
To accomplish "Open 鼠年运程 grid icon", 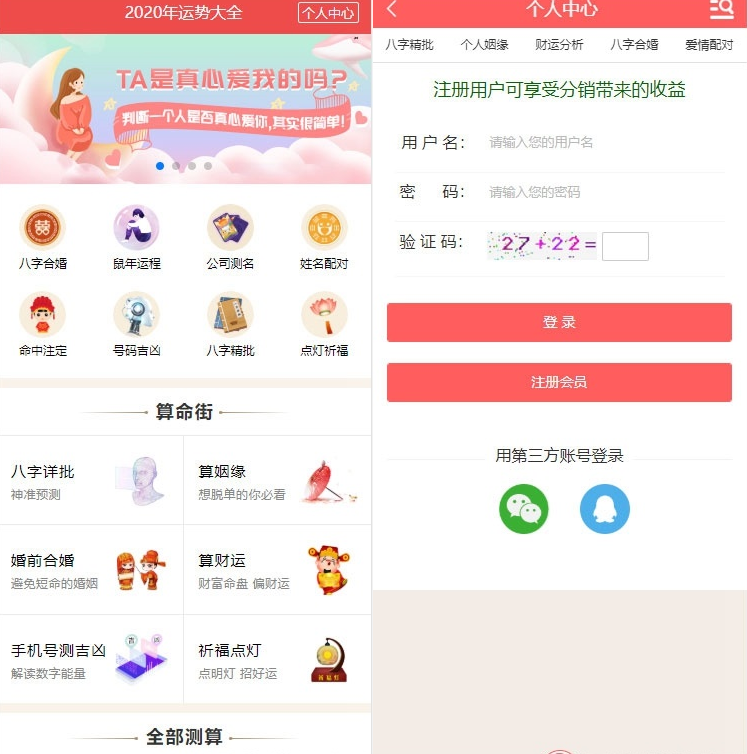I will [x=136, y=238].
